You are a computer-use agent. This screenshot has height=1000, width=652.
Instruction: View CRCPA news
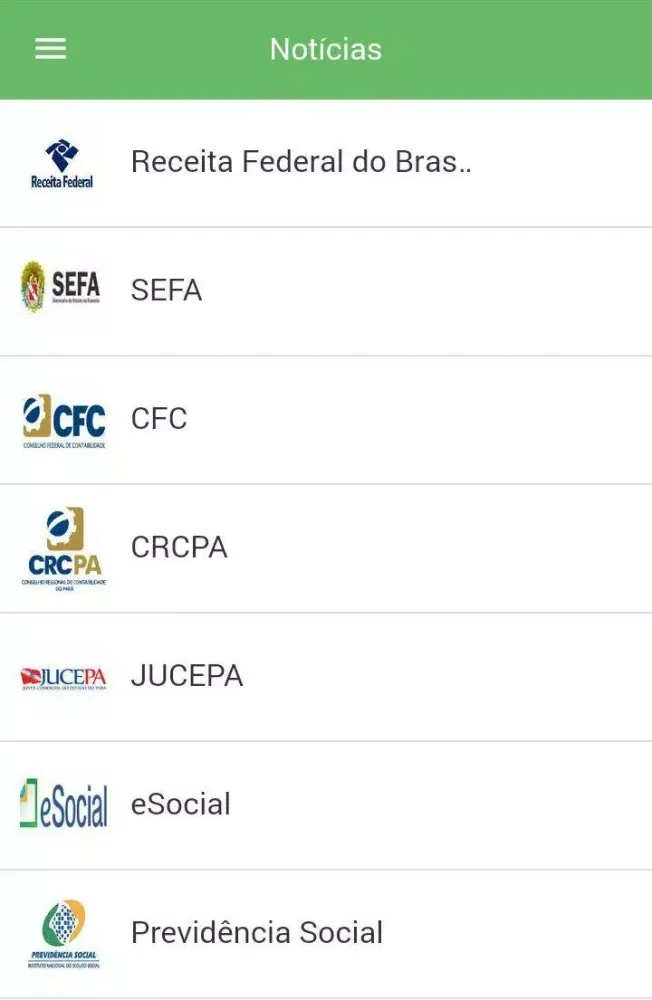[180, 547]
